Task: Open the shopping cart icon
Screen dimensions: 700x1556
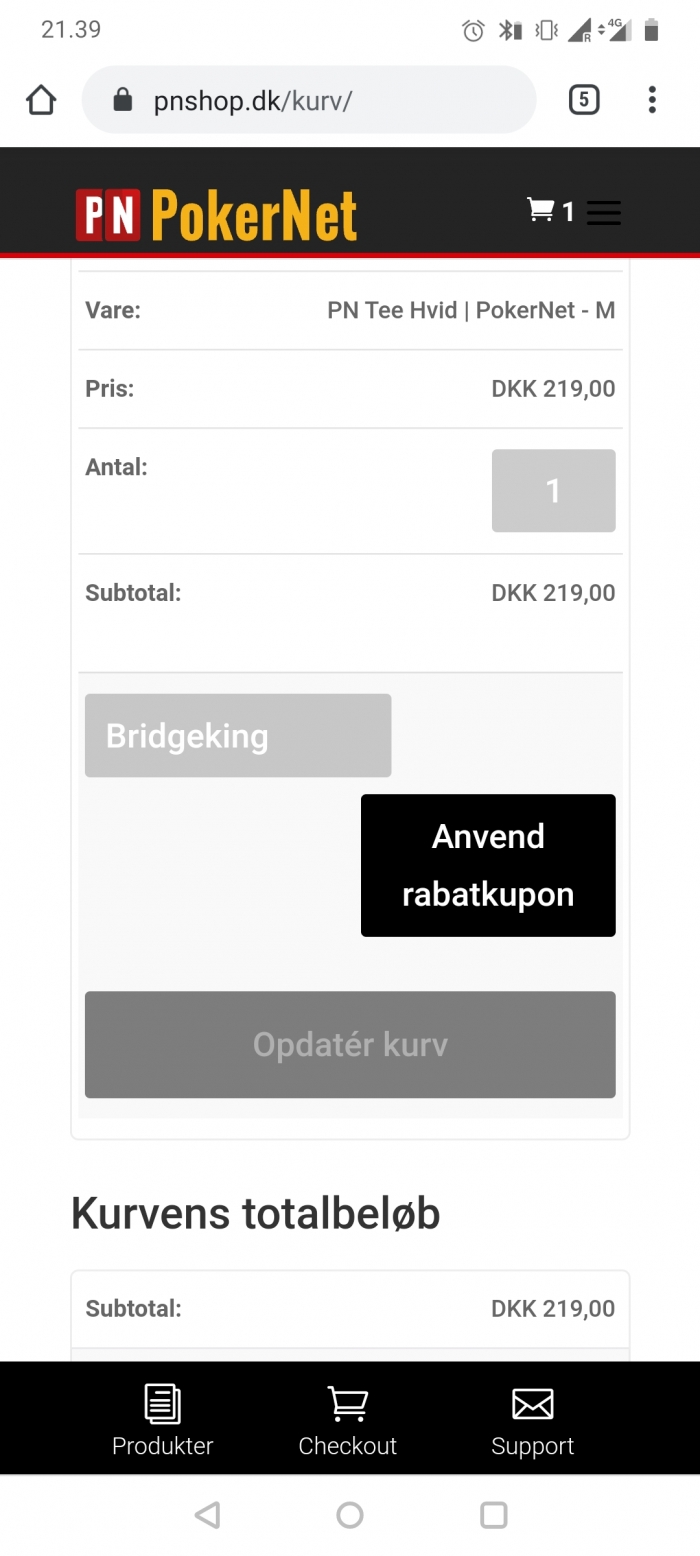Action: coord(551,210)
